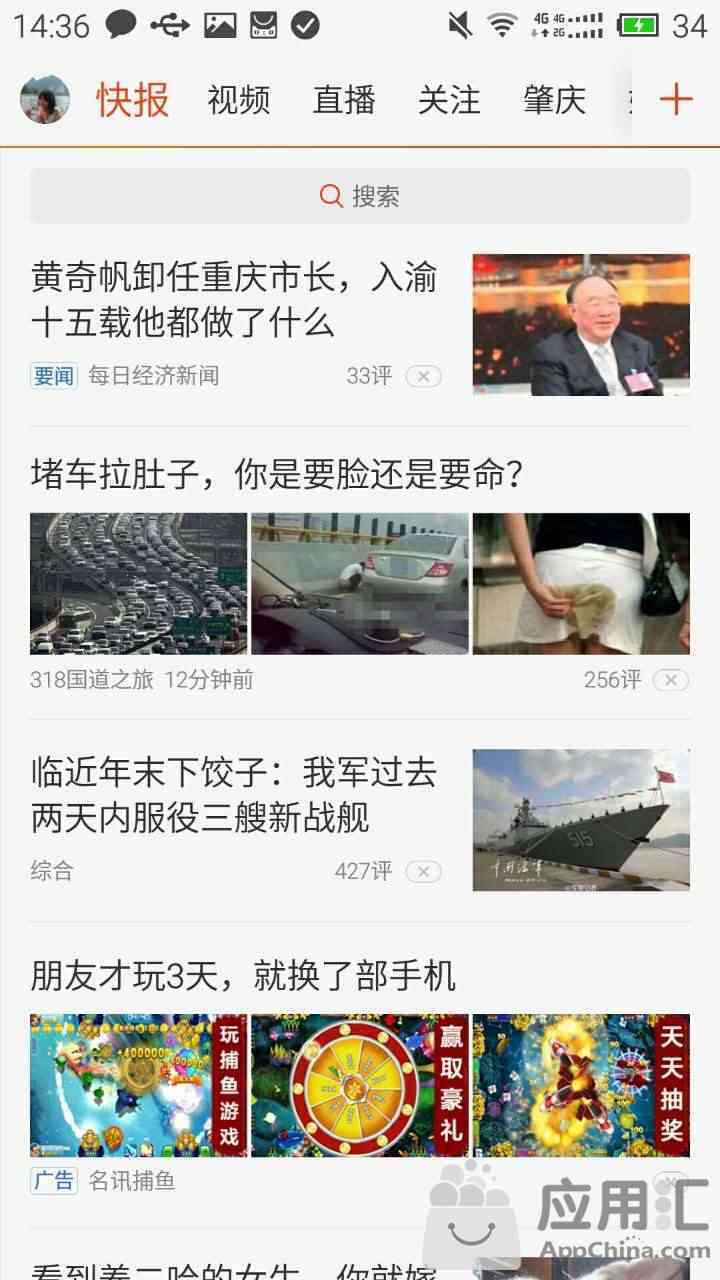The image size is (720, 1280).
Task: Select the 快报 tab
Action: pyautogui.click(x=133, y=100)
